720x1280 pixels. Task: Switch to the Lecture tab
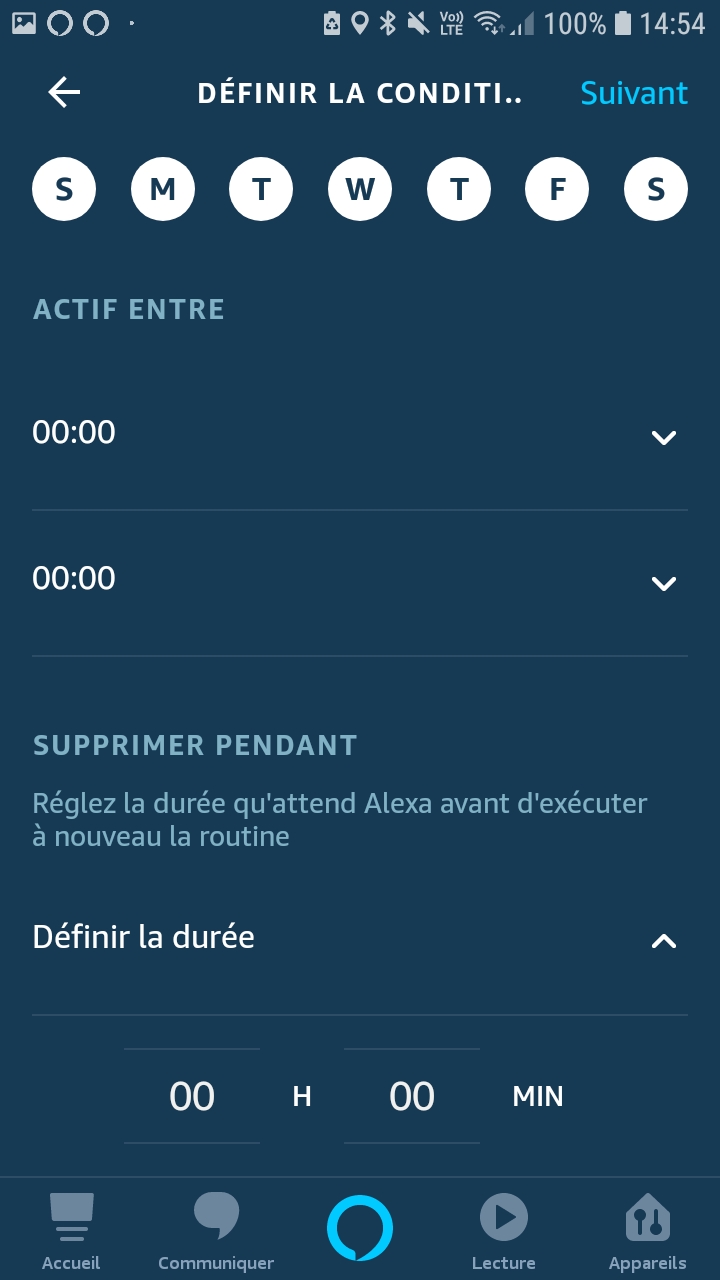[504, 1230]
